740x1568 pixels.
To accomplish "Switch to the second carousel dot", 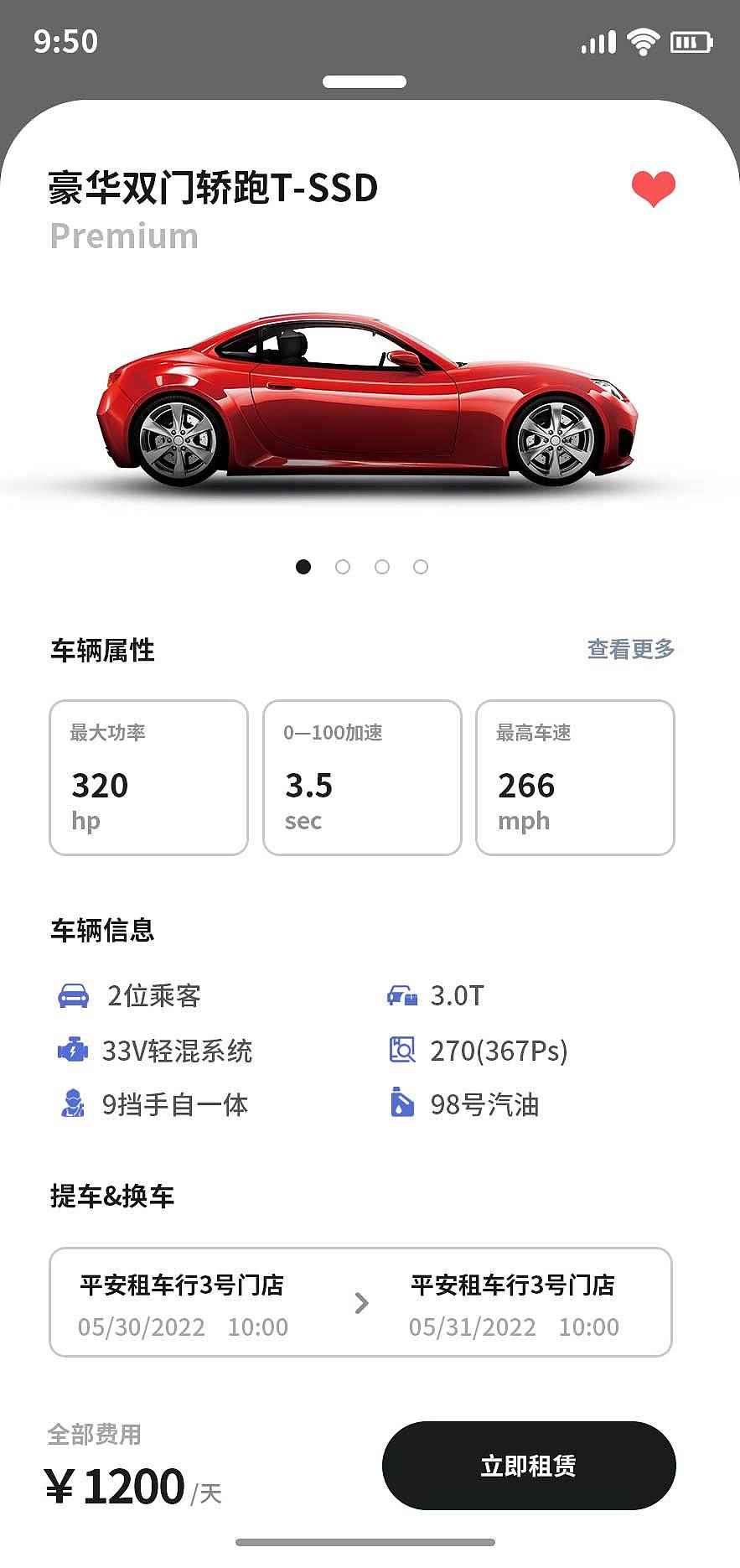I will coord(343,567).
